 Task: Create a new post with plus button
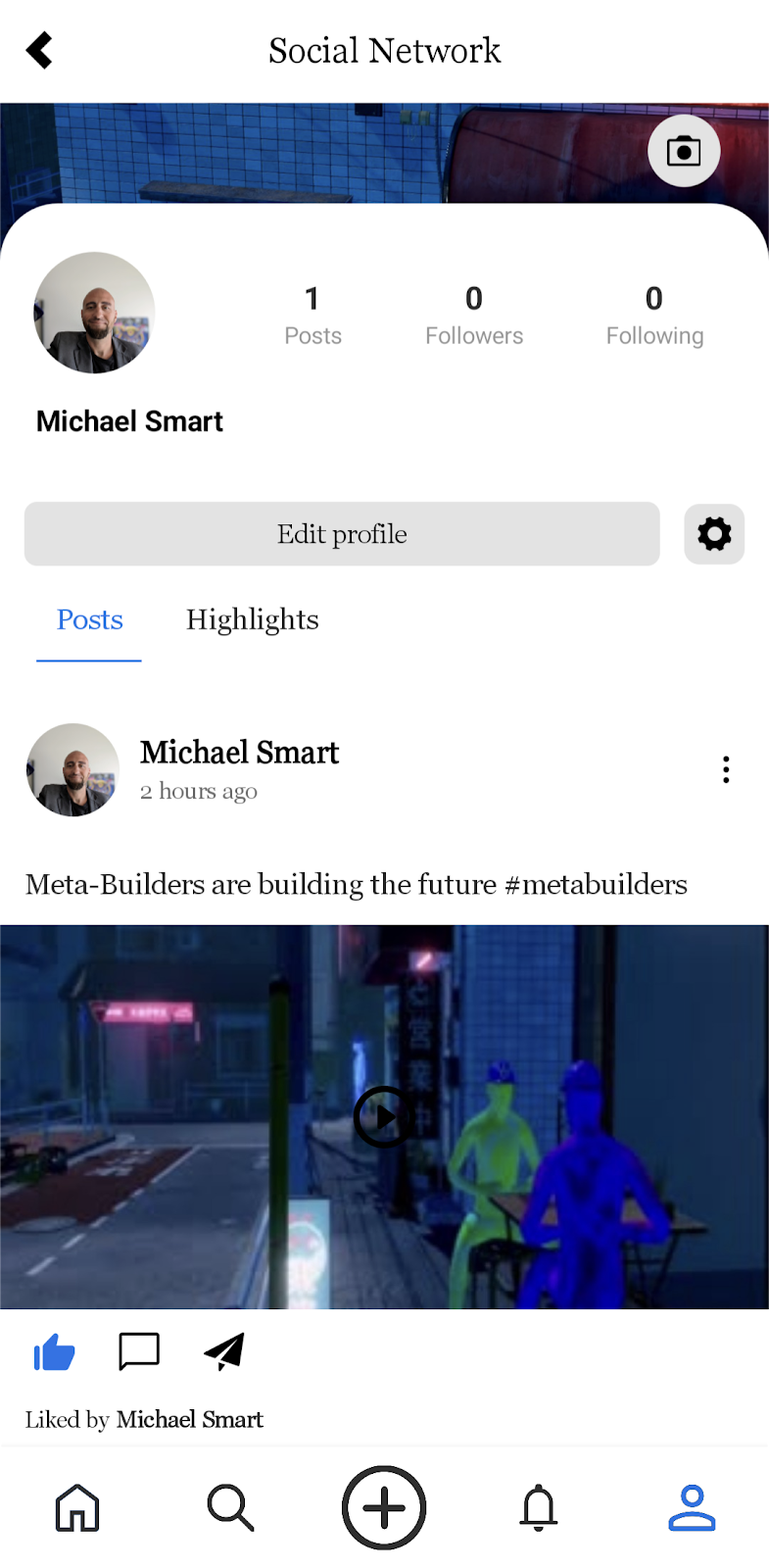[384, 1507]
